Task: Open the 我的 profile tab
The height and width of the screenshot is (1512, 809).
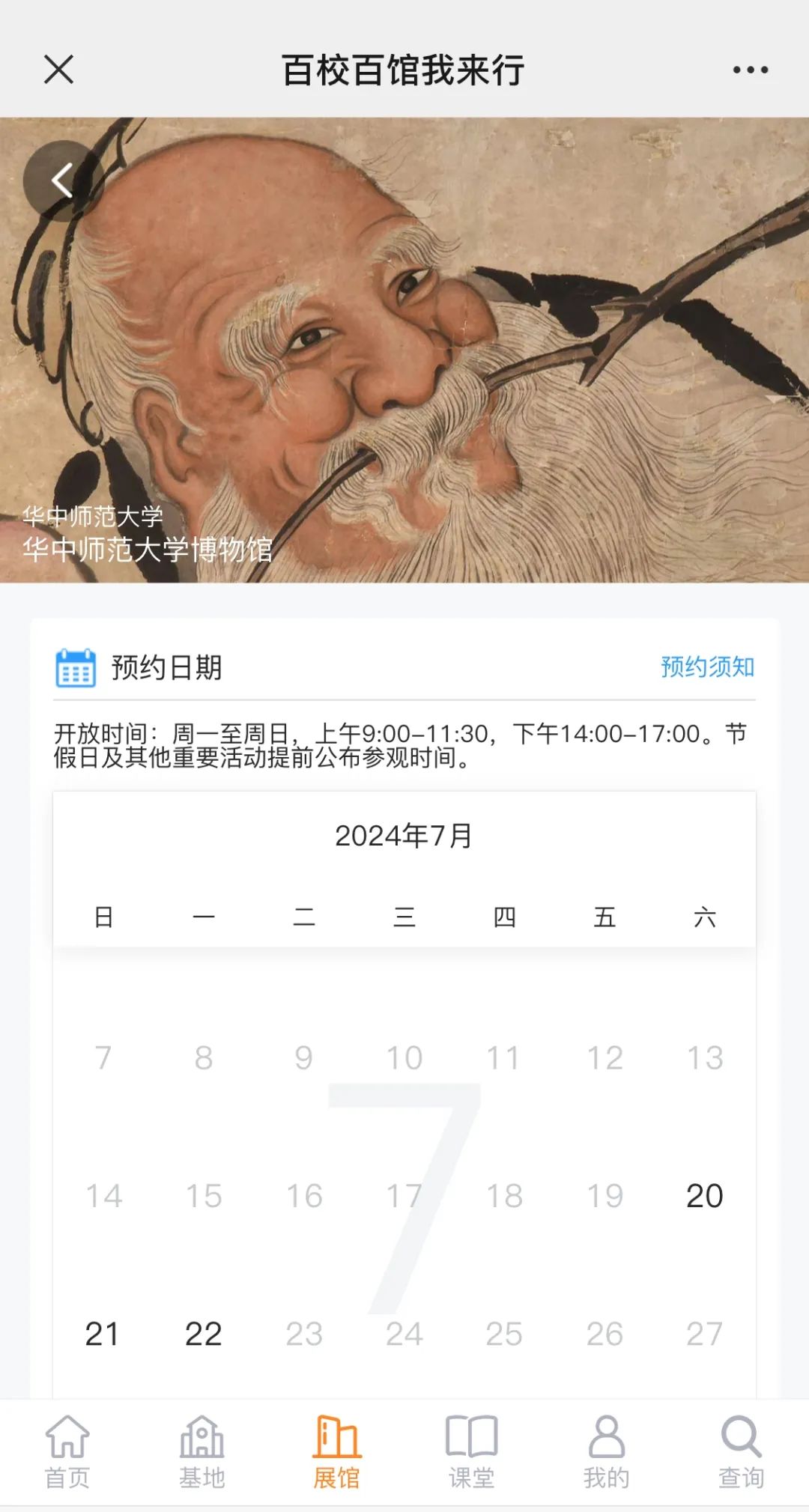Action: point(606,1451)
